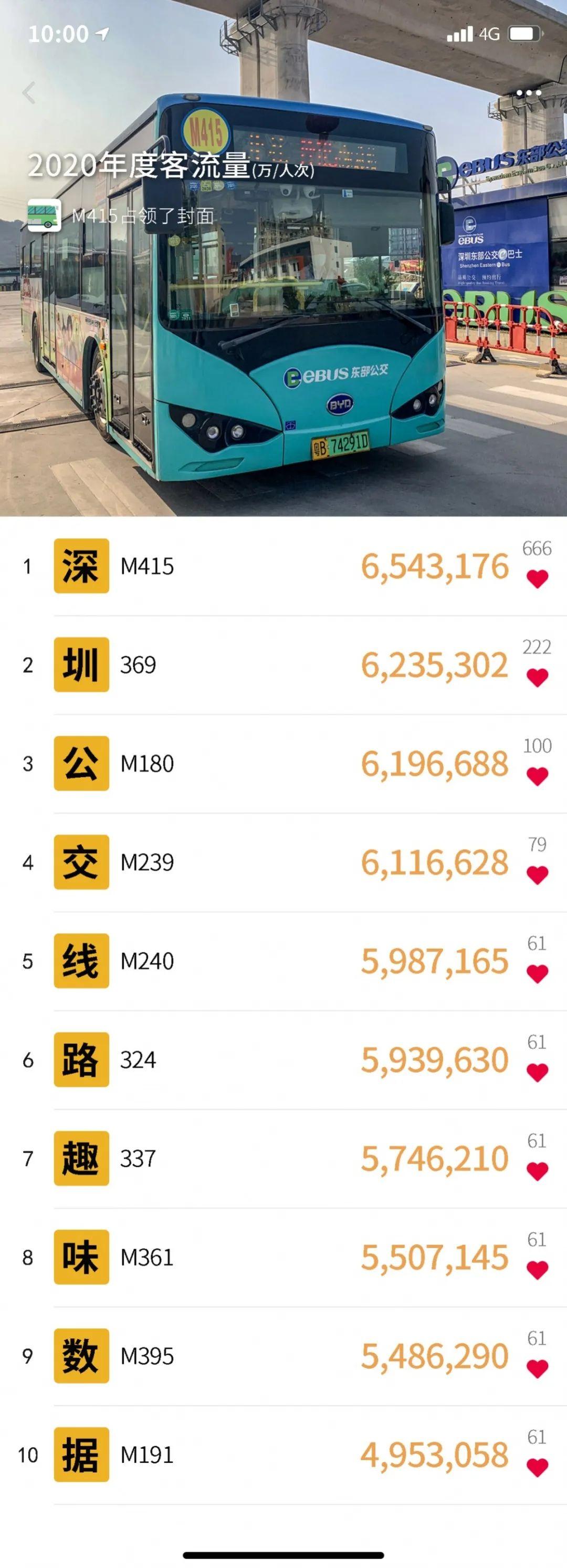Open the three-dot overflow menu
This screenshot has height=1568, width=567.
click(x=528, y=93)
